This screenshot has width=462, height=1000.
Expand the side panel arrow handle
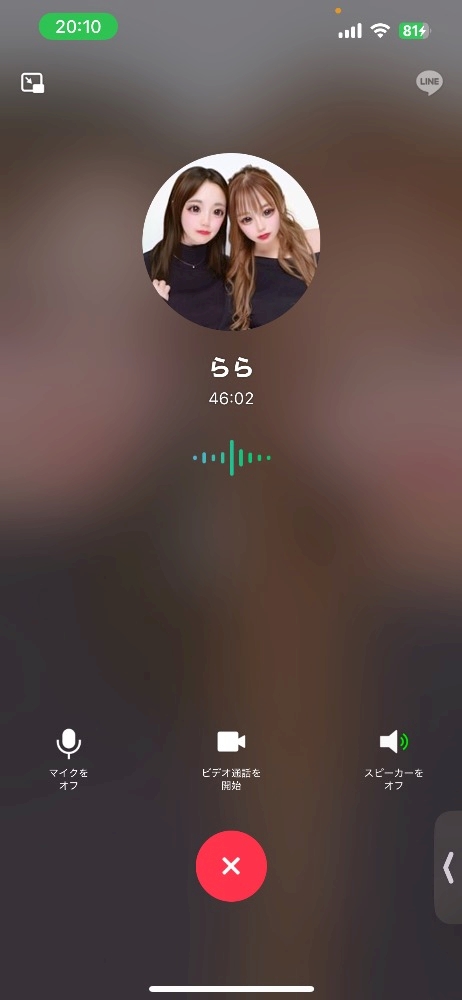coord(449,867)
